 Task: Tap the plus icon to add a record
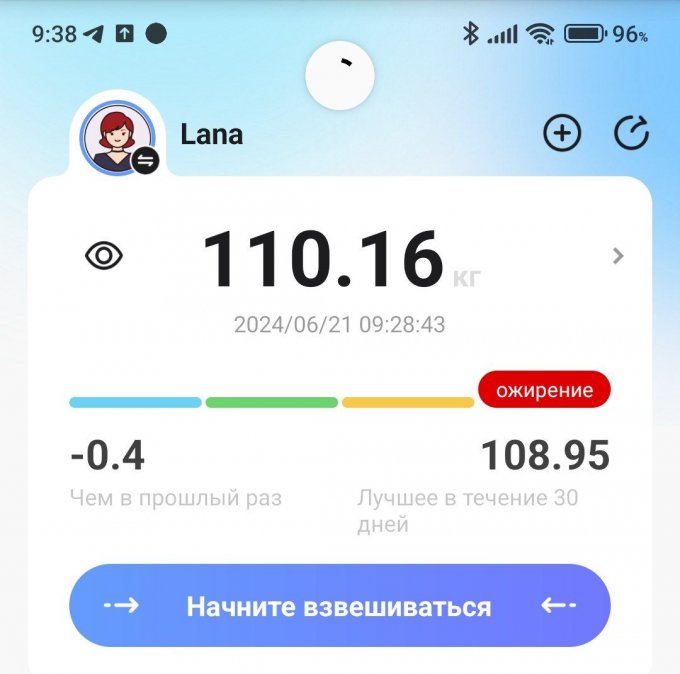tap(562, 134)
